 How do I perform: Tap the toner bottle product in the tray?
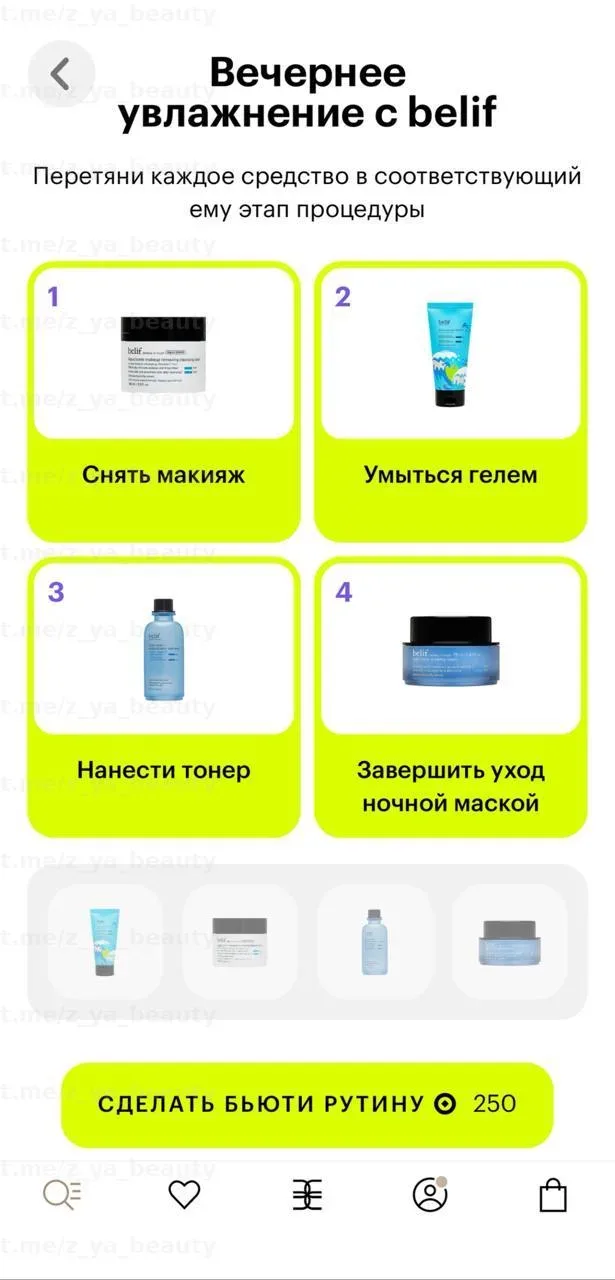[x=375, y=941]
